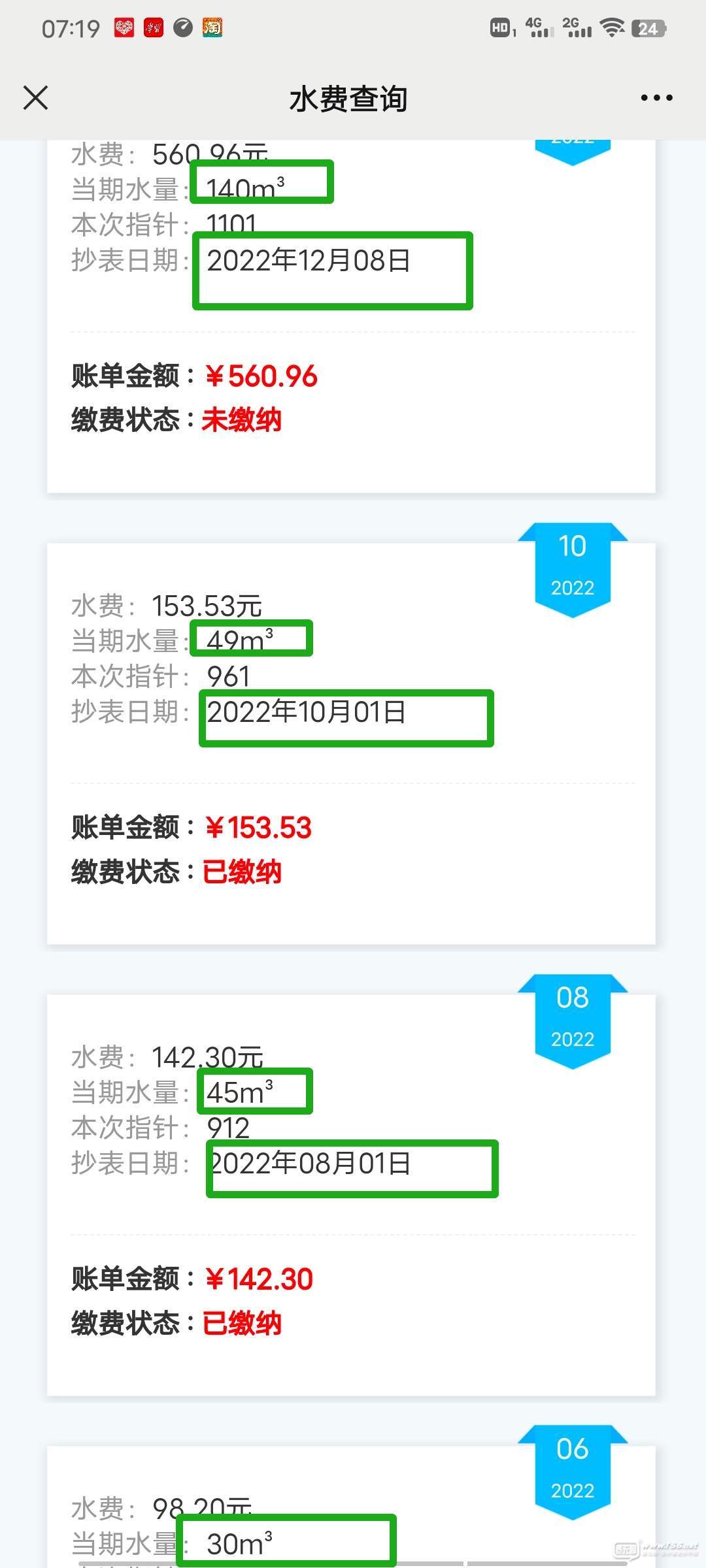
Task: Open the unpaid ¥560.96 bill card
Action: [351, 316]
